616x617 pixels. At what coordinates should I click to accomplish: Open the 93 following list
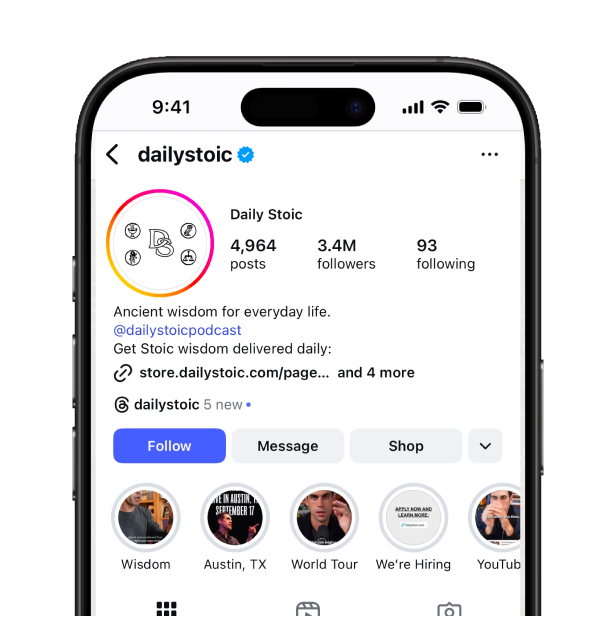pos(445,254)
